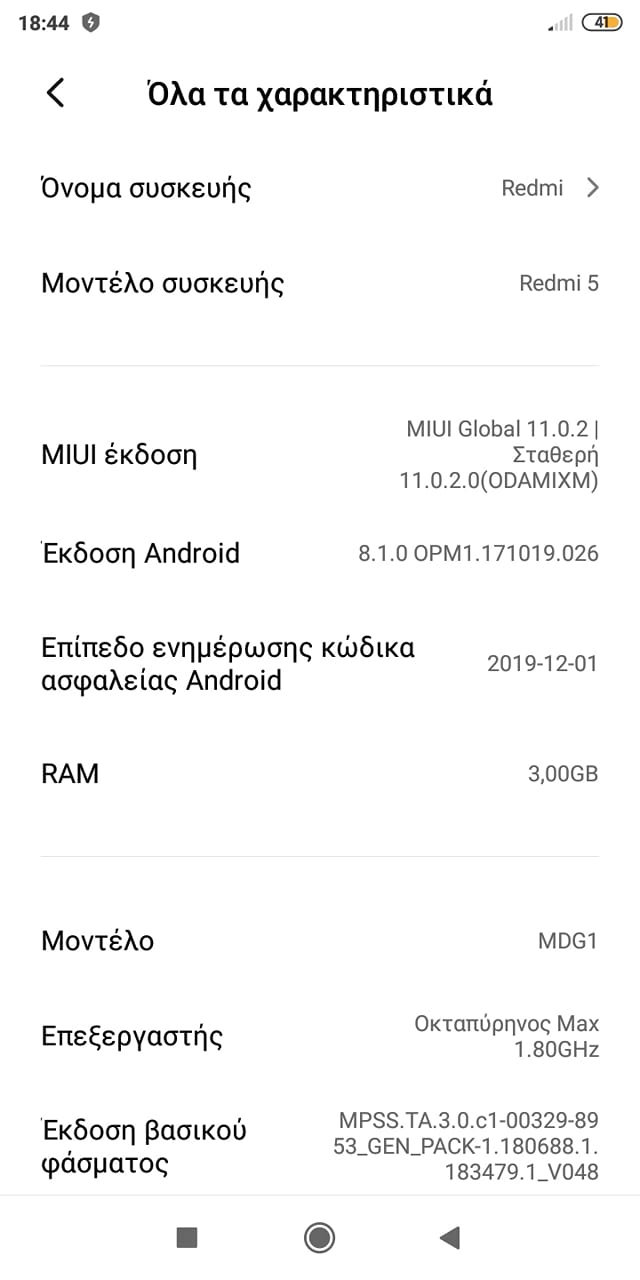The width and height of the screenshot is (640, 1280).
Task: Tap the Έκδοση Android row
Action: click(x=320, y=553)
